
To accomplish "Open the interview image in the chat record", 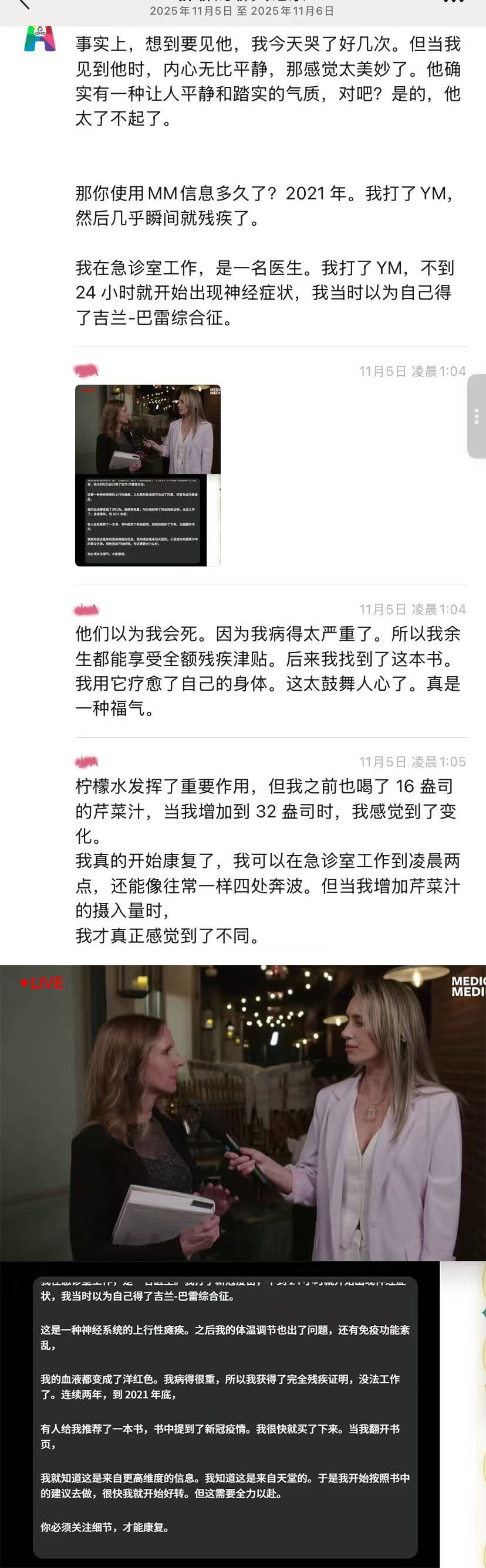I will pos(147,475).
